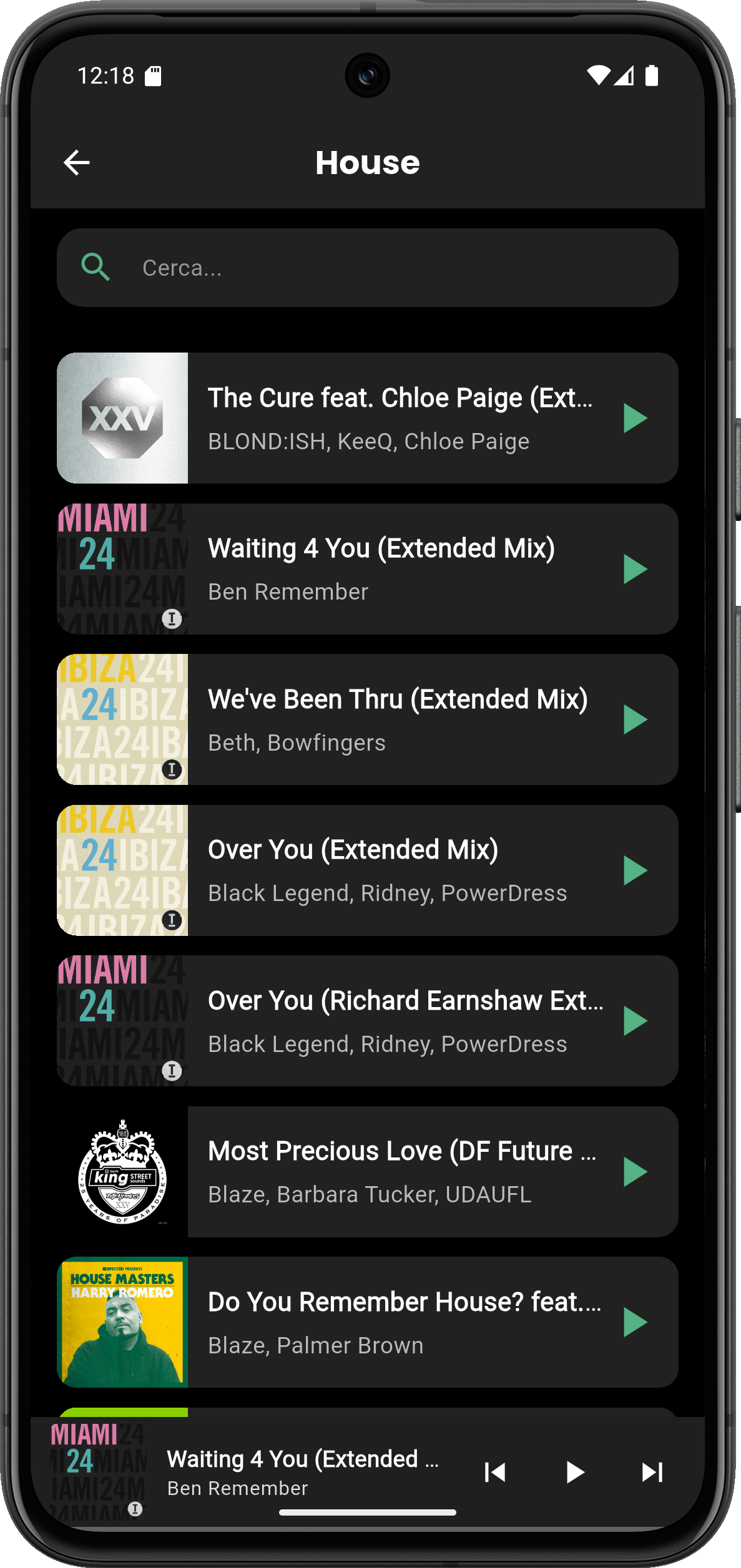This screenshot has height=1568, width=741.
Task: Open the now playing track details
Action: coord(302,1471)
